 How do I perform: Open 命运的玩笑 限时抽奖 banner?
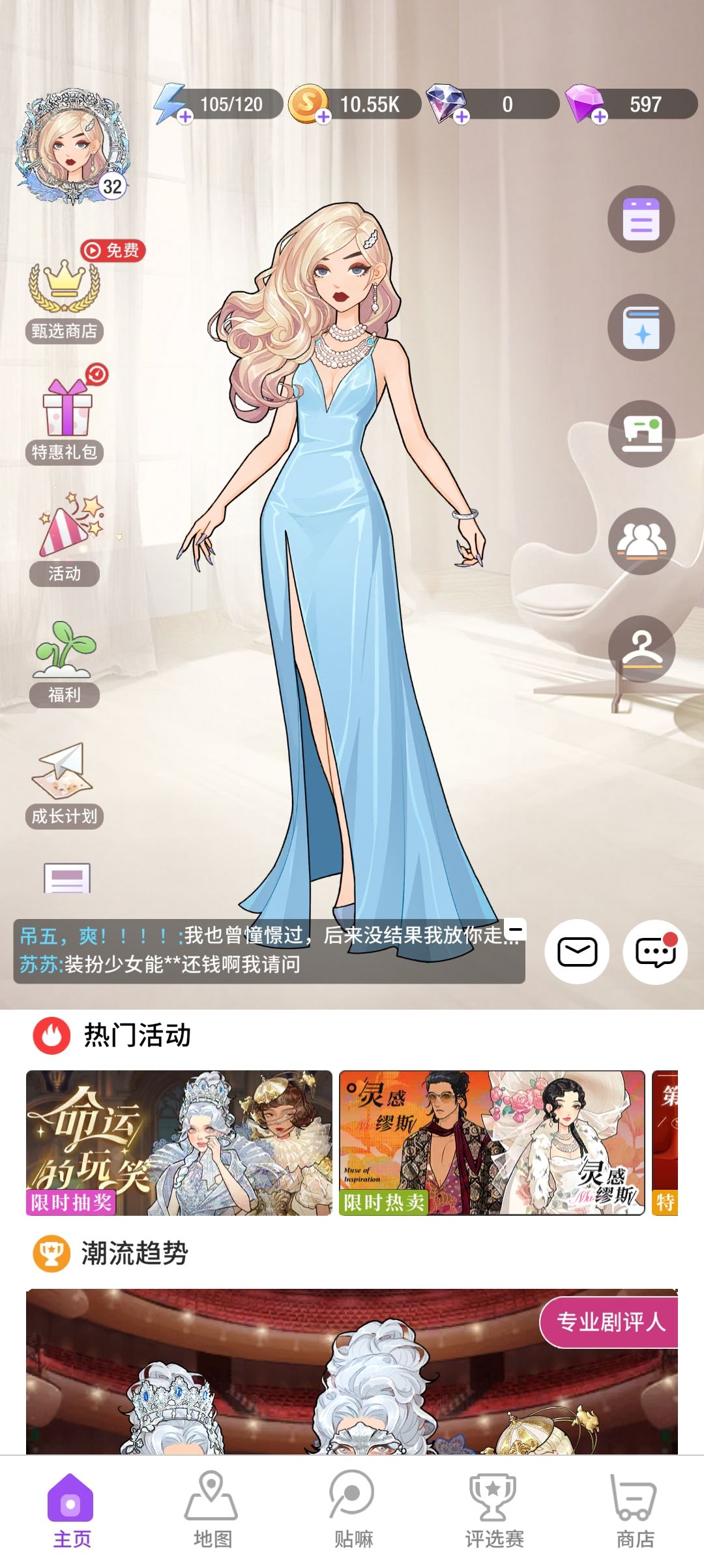(179, 1143)
